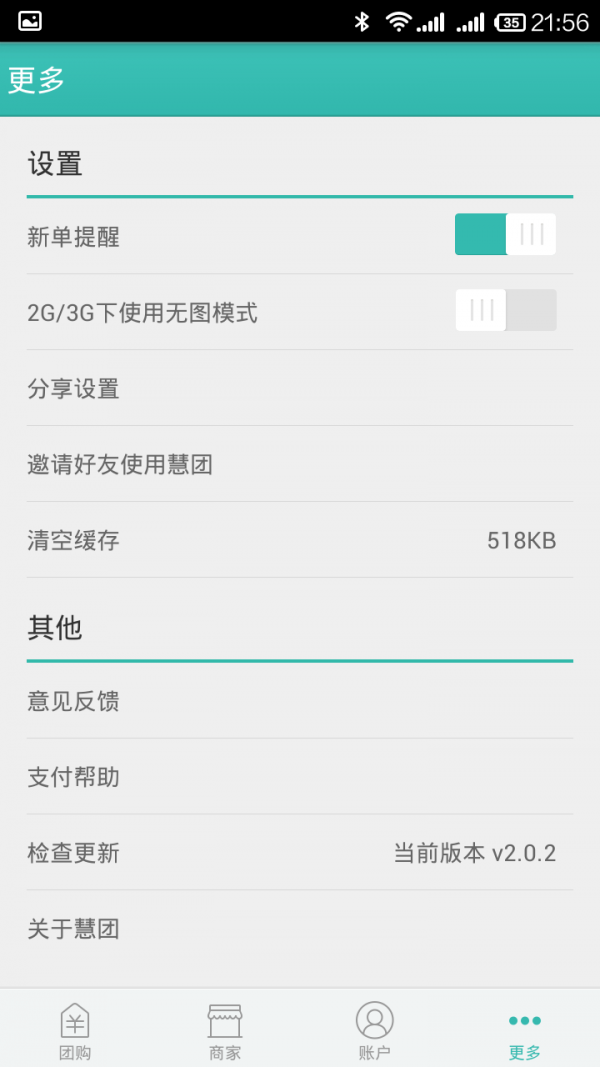The height and width of the screenshot is (1067, 600).
Task: Select the 更多 tab
Action: tap(525, 1030)
